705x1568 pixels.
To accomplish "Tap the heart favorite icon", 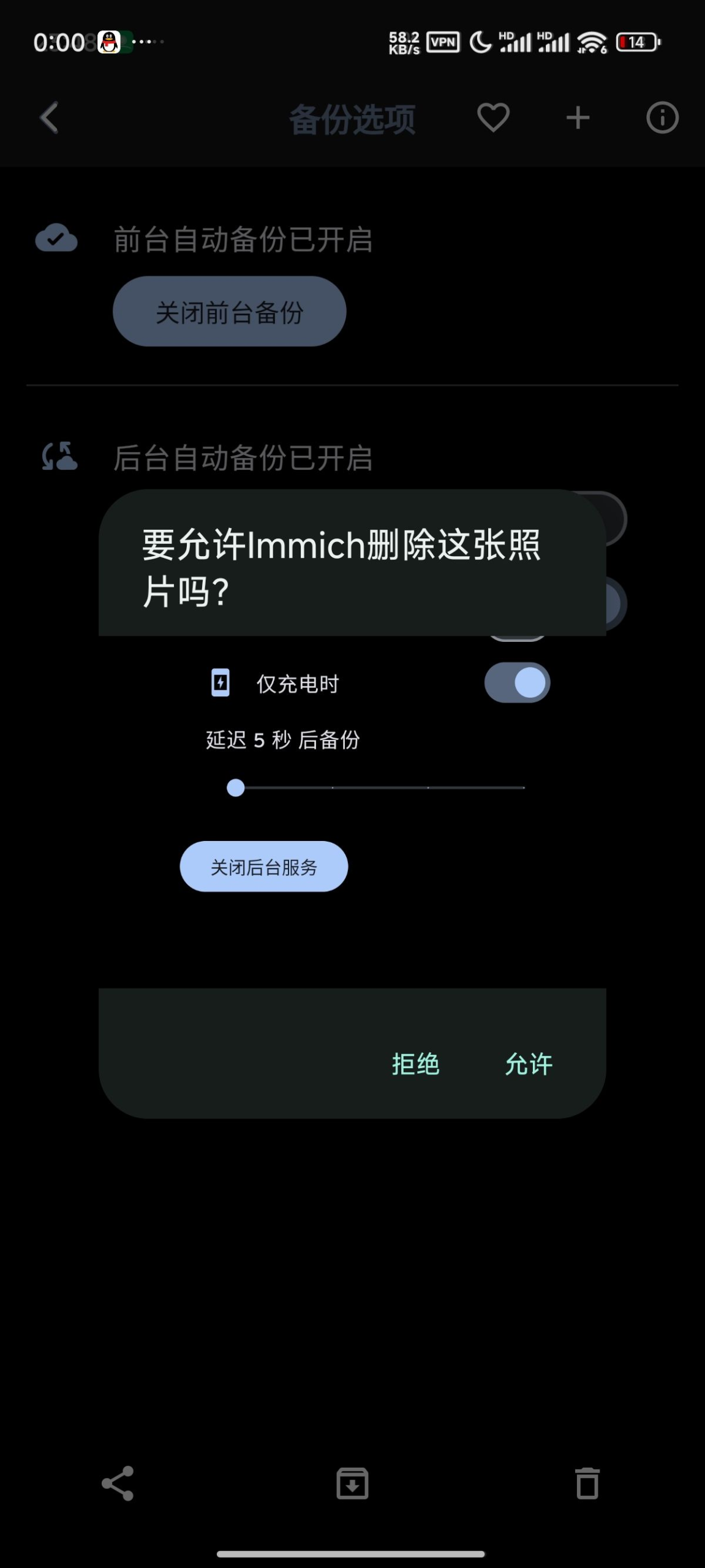I will (x=493, y=118).
